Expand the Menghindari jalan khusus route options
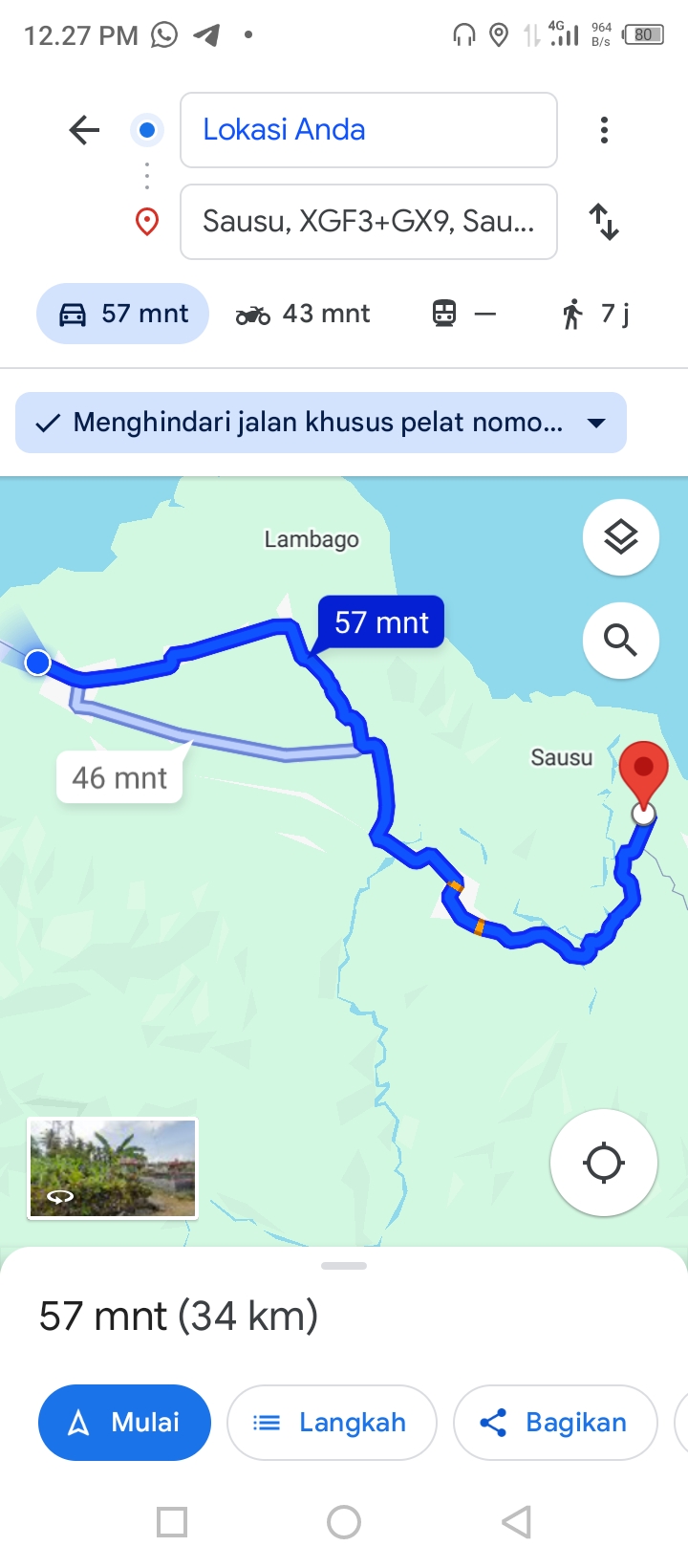This screenshot has height=1568, width=688. [321, 423]
